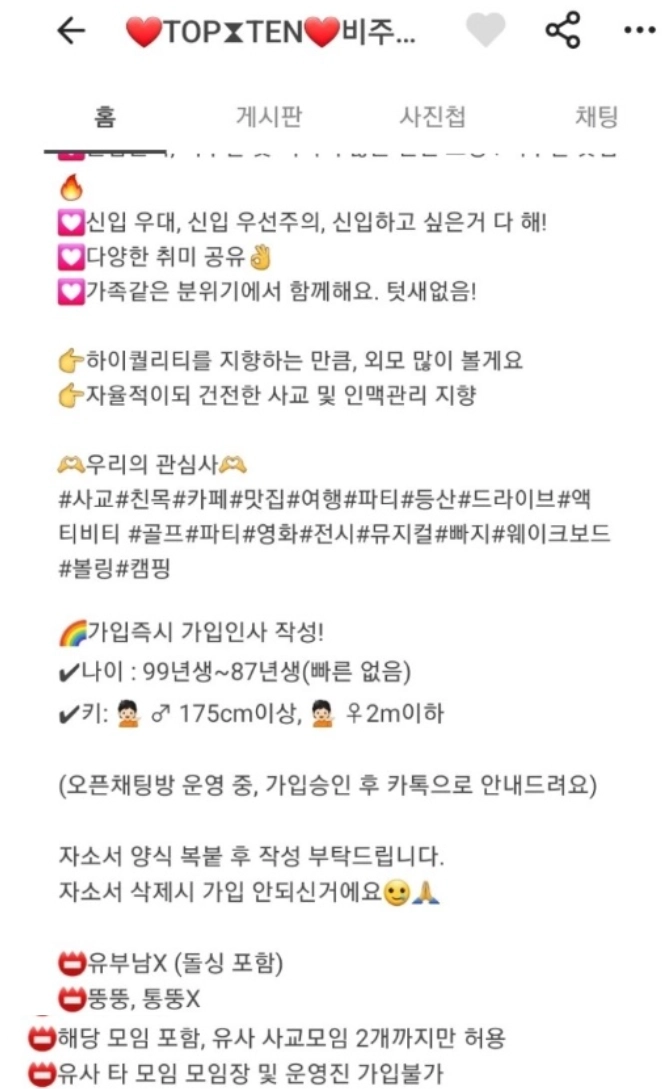Viewport: 671px width, 1089px height.
Task: Select the 채팅 tab
Action: 596,116
